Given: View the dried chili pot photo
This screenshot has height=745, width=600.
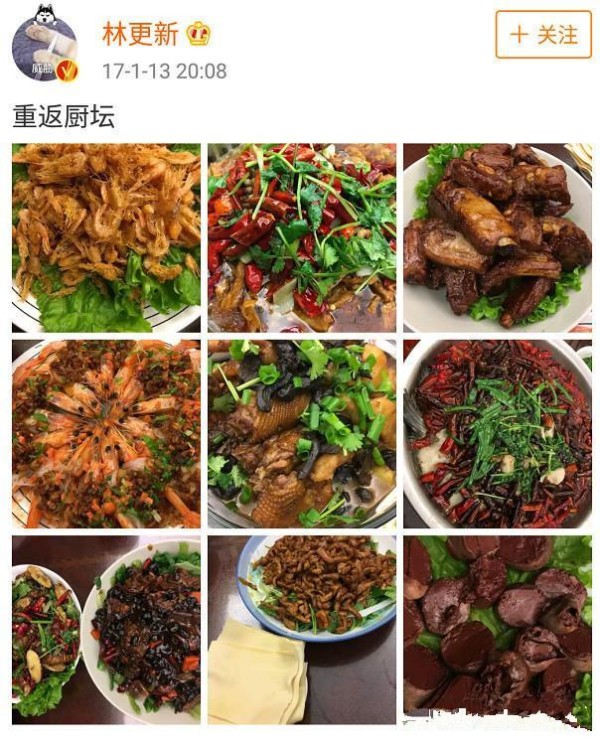Looking at the screenshot, I should pyautogui.click(x=497, y=433).
